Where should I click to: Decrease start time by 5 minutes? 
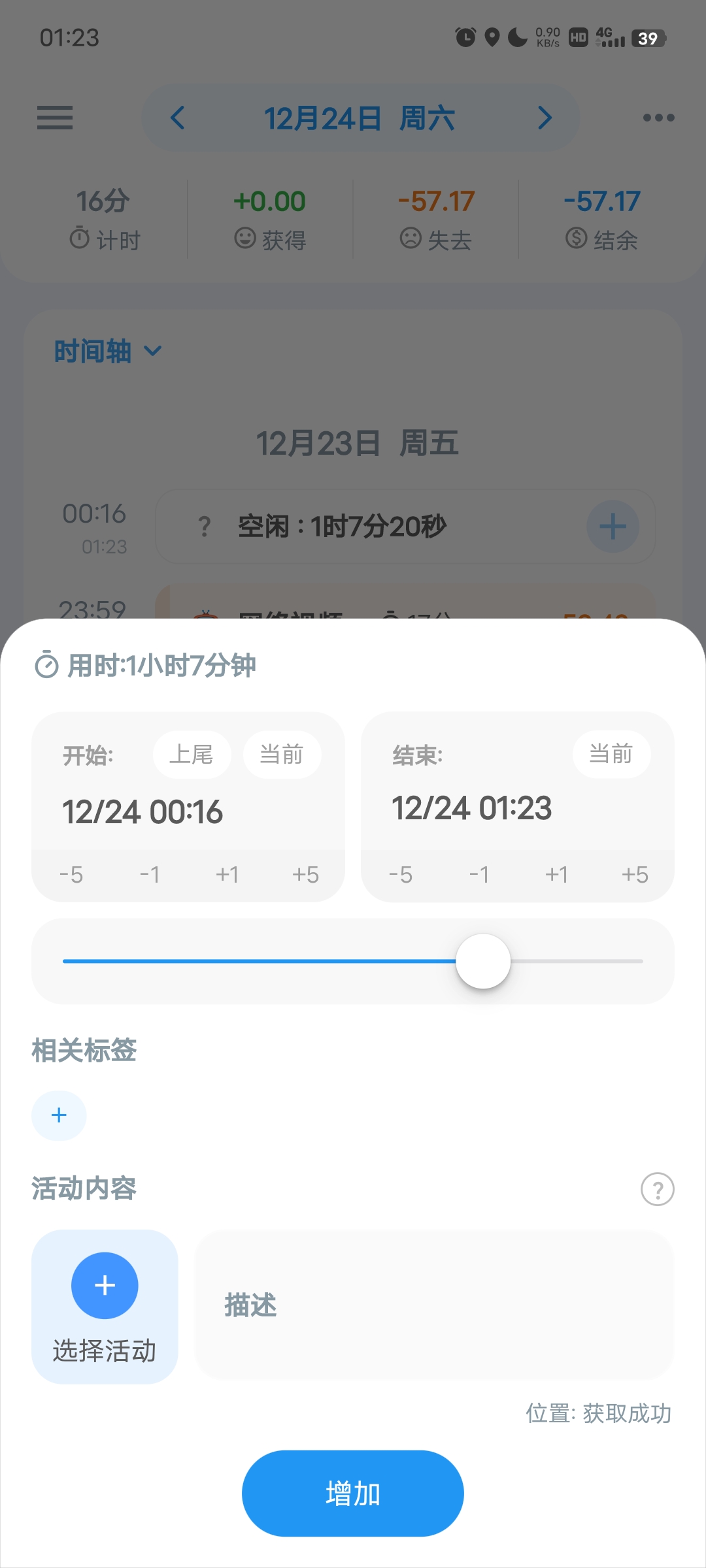pos(71,875)
